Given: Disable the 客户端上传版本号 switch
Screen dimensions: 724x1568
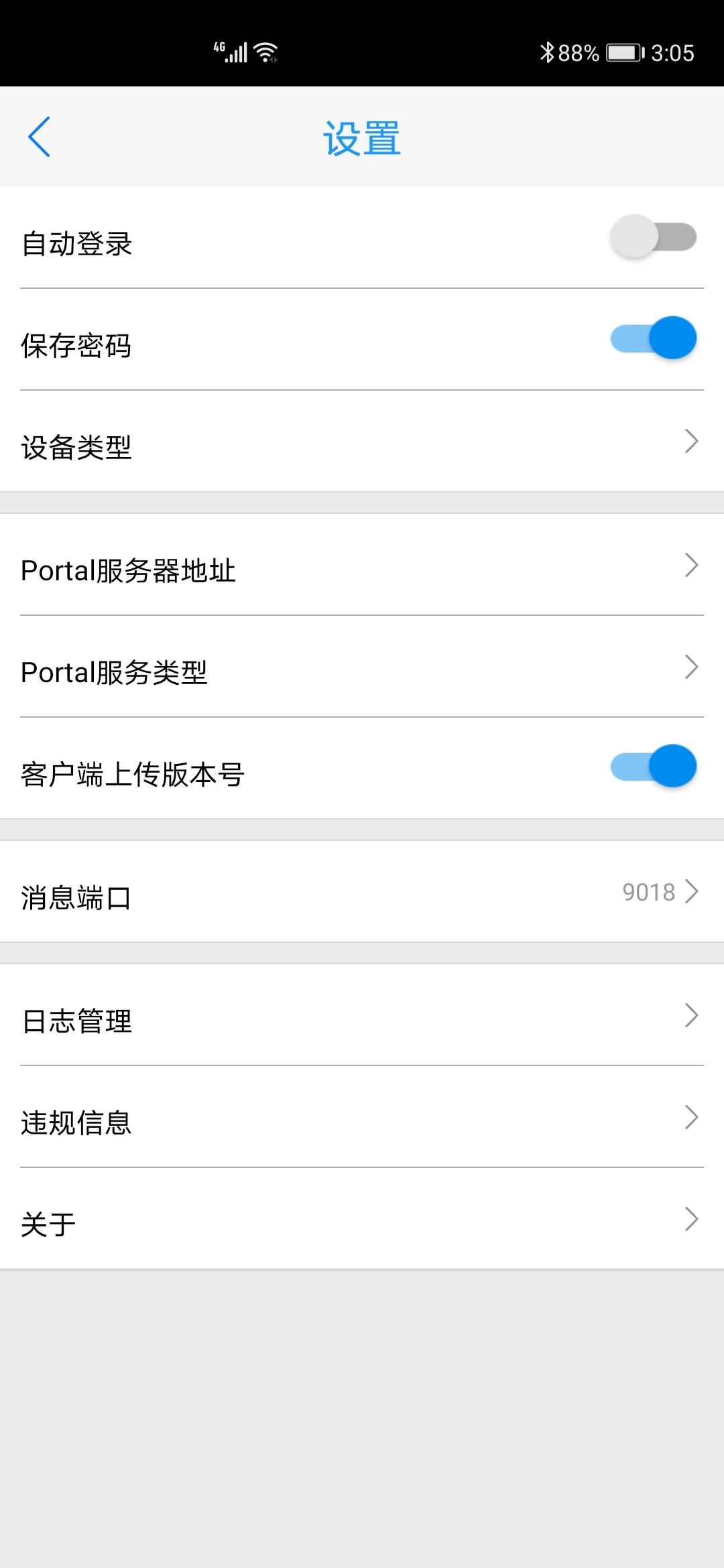Looking at the screenshot, I should [652, 767].
